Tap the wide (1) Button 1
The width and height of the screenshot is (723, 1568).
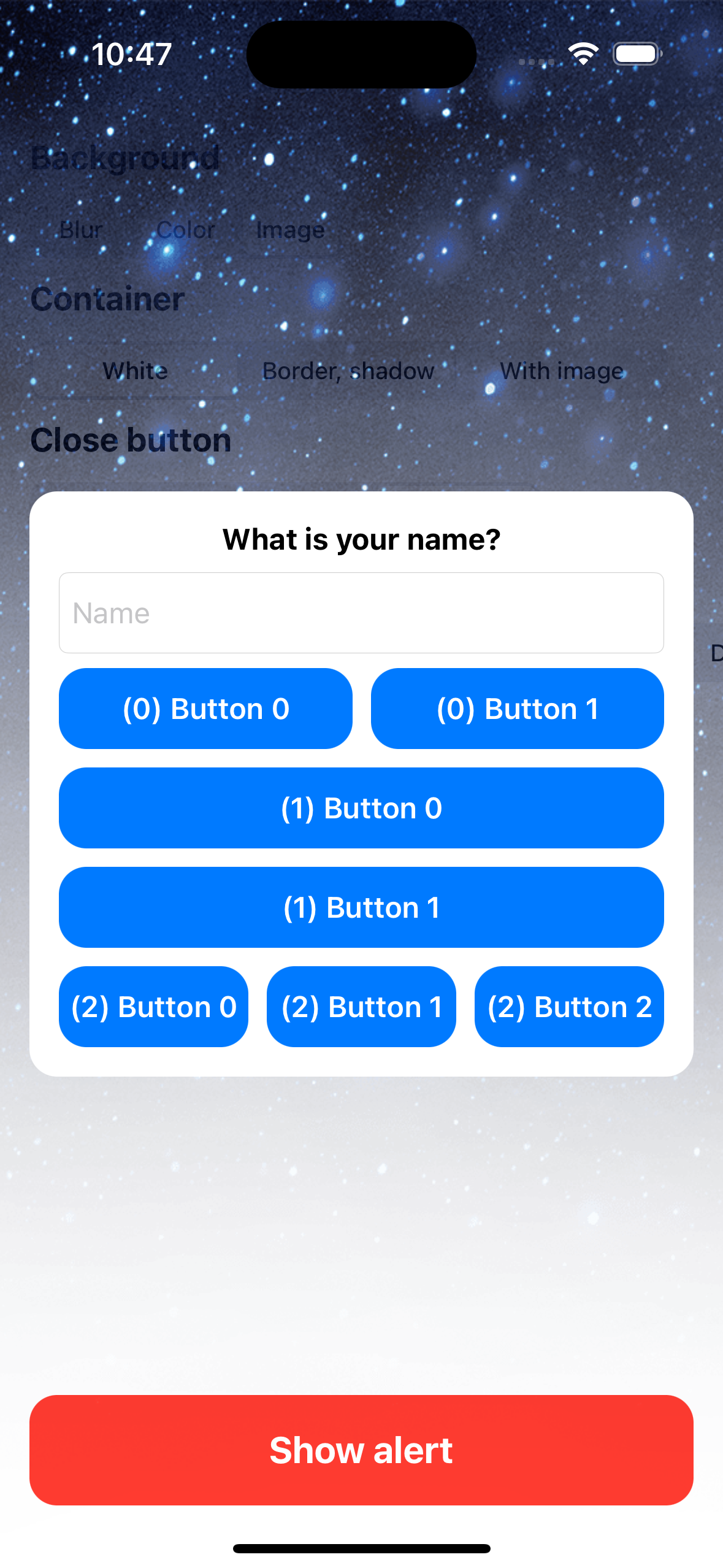(x=361, y=907)
